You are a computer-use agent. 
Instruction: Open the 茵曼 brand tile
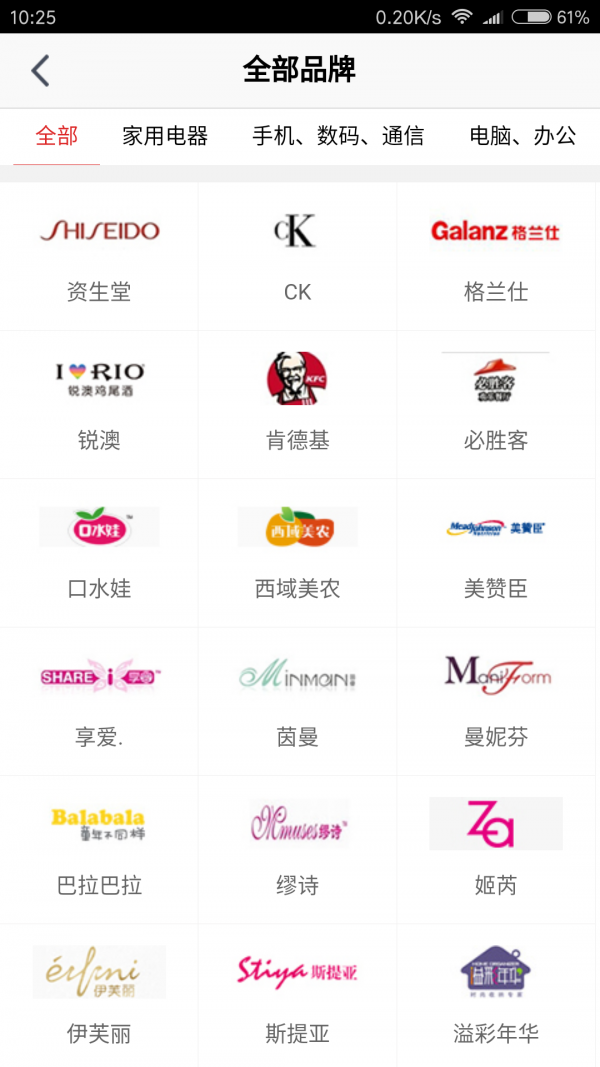[x=297, y=701]
